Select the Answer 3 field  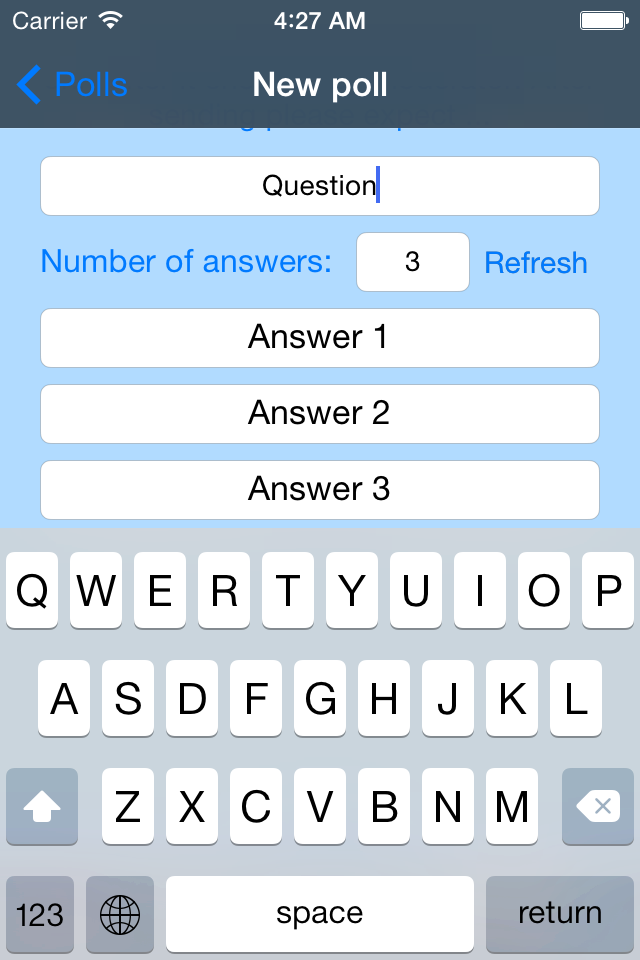(x=320, y=490)
